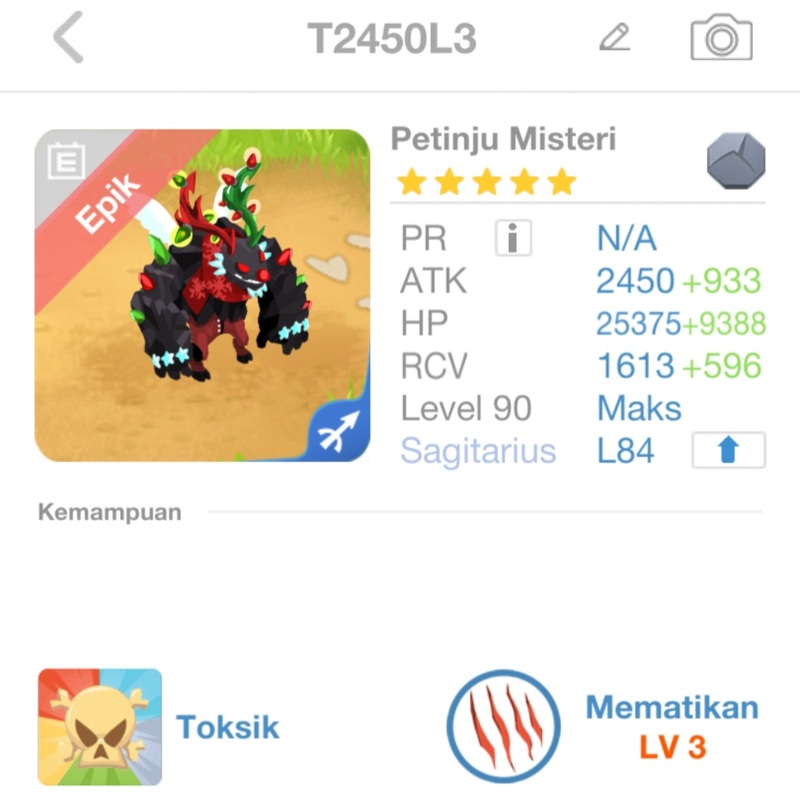
Task: Take a screenshot with the camera icon
Action: click(721, 38)
